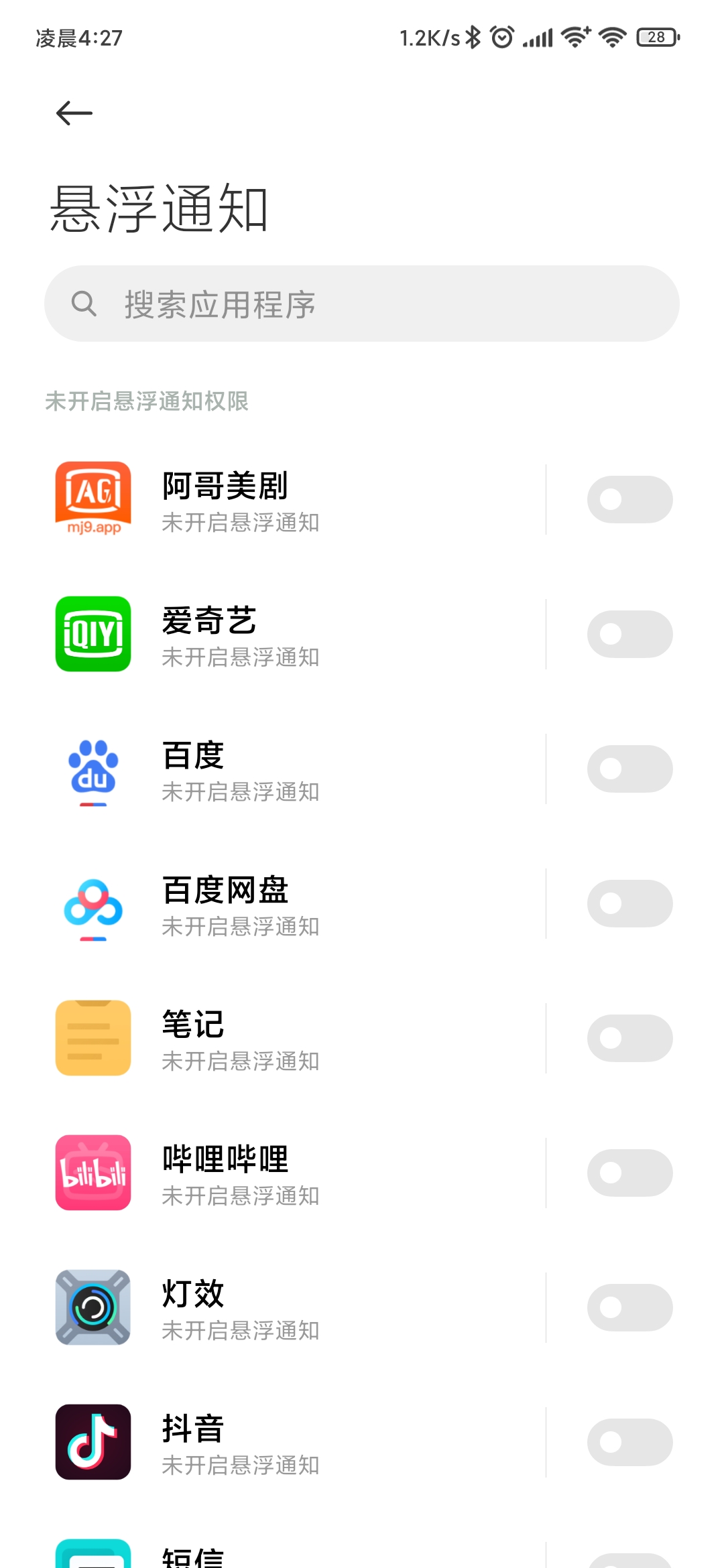The height and width of the screenshot is (1568, 724).
Task: Turn on 爱奇艺 floating notification switch
Action: coord(629,634)
